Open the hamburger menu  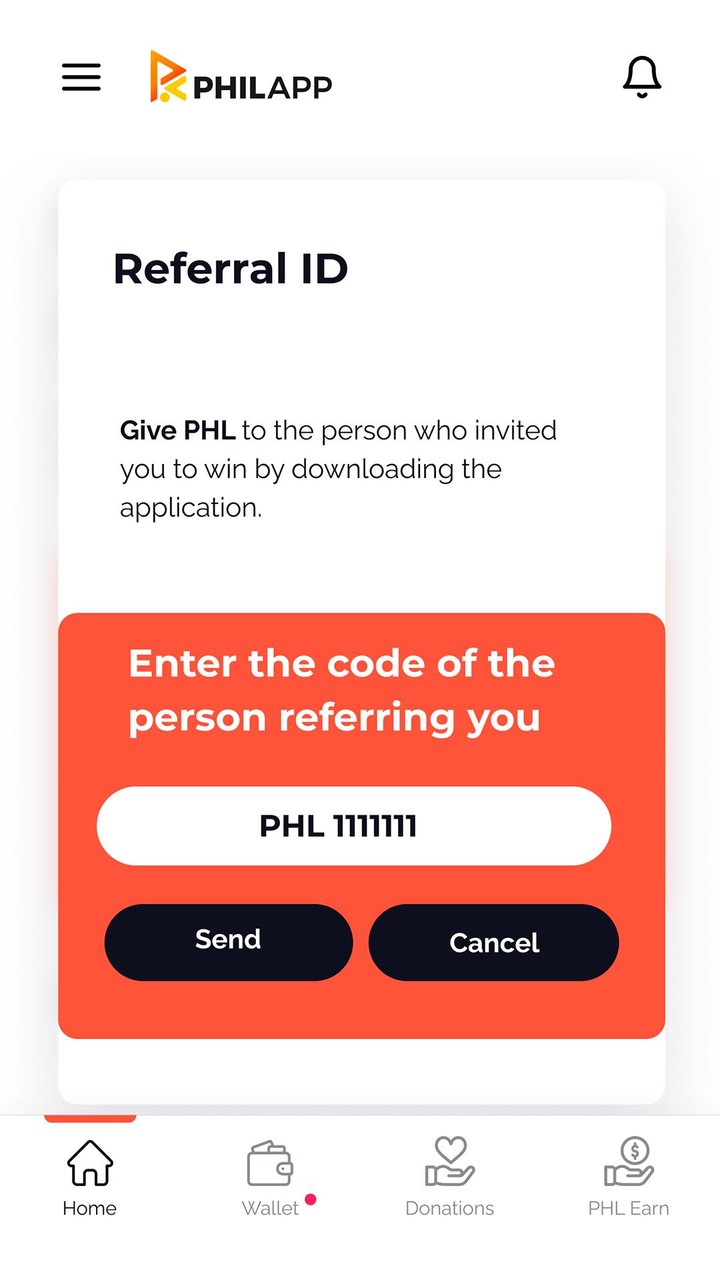(x=82, y=77)
